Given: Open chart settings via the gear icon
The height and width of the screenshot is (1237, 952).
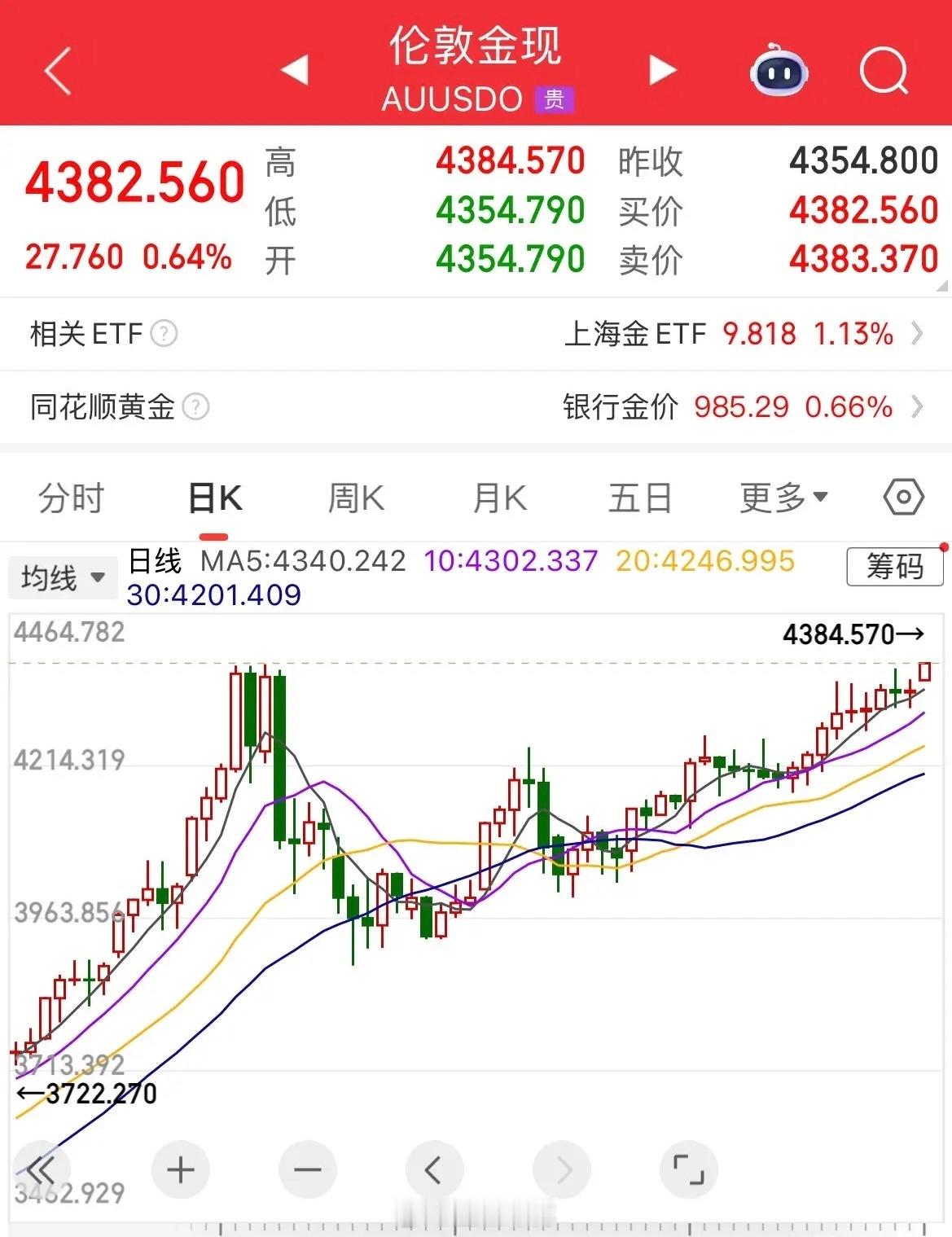Looking at the screenshot, I should tap(902, 496).
